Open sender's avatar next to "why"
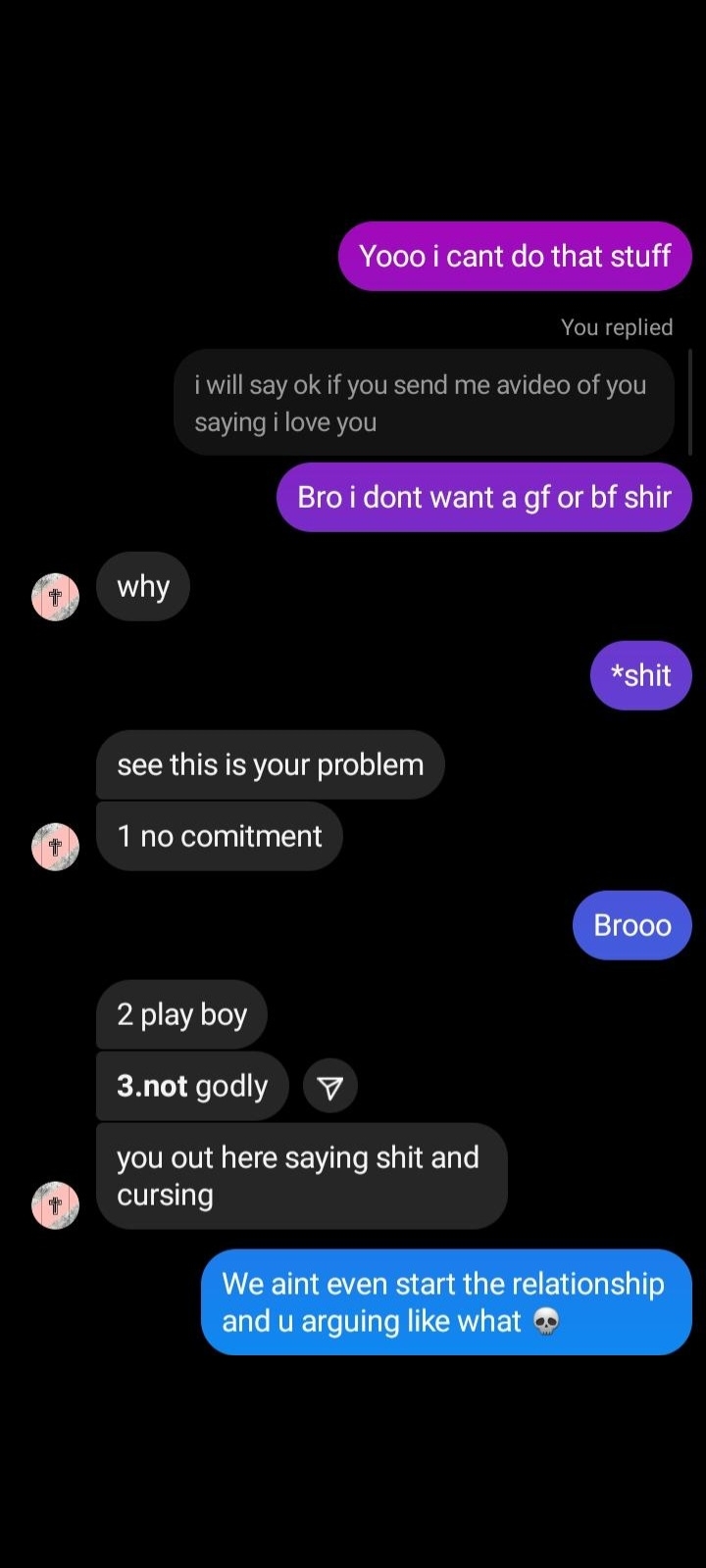 point(56,597)
